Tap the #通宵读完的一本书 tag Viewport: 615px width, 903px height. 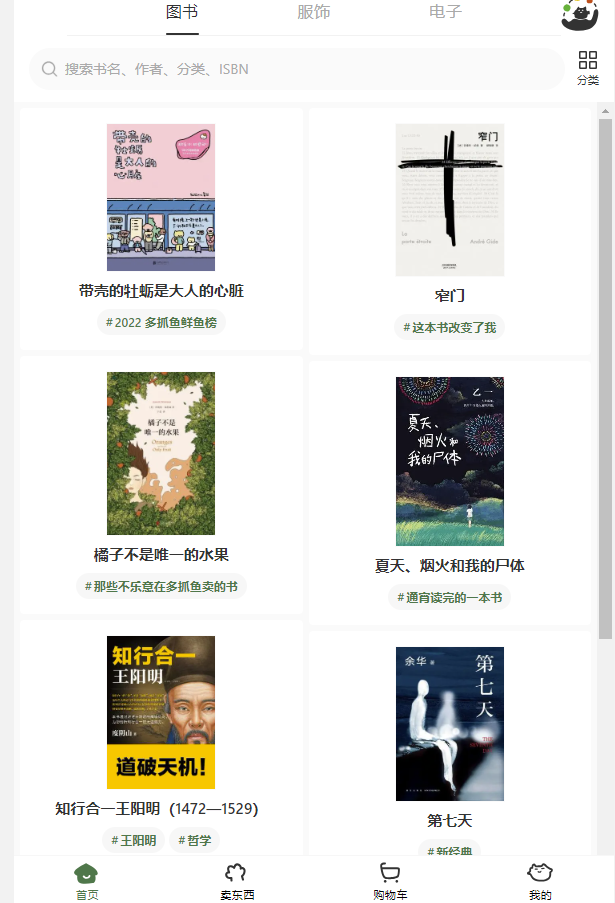pyautogui.click(x=450, y=598)
